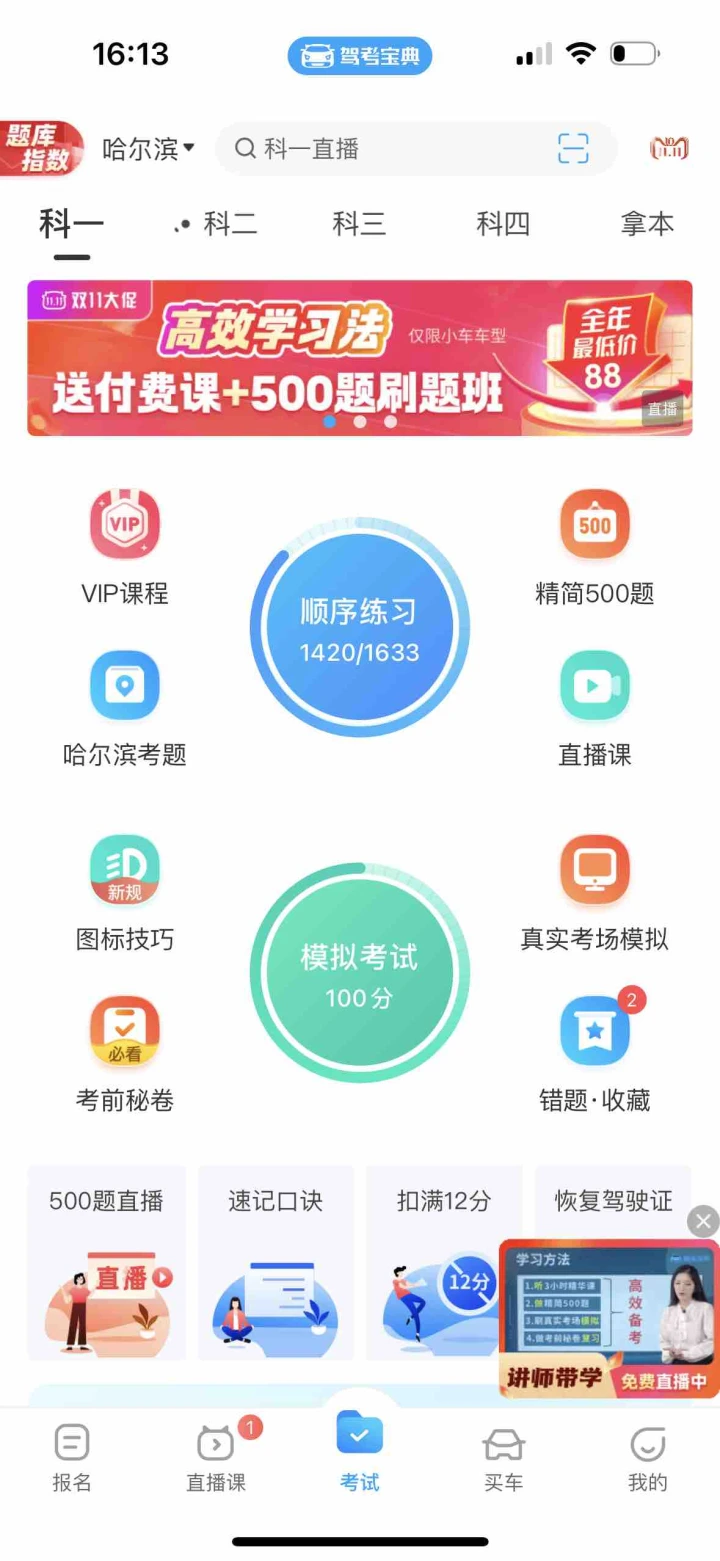Viewport: 720px width, 1561px height.
Task: Close the floating live video popup
Action: point(703,1221)
